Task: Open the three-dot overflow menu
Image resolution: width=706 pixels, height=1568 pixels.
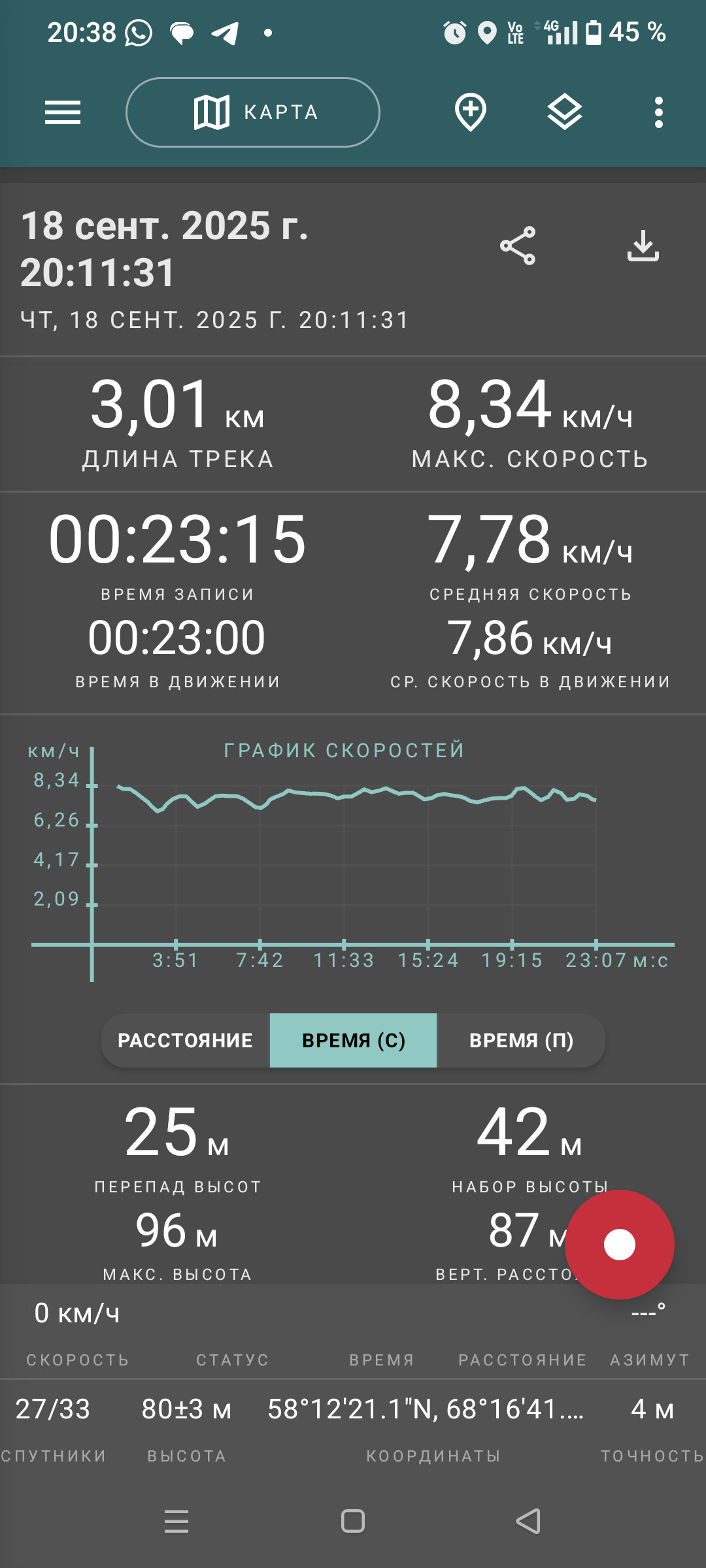Action: [659, 112]
